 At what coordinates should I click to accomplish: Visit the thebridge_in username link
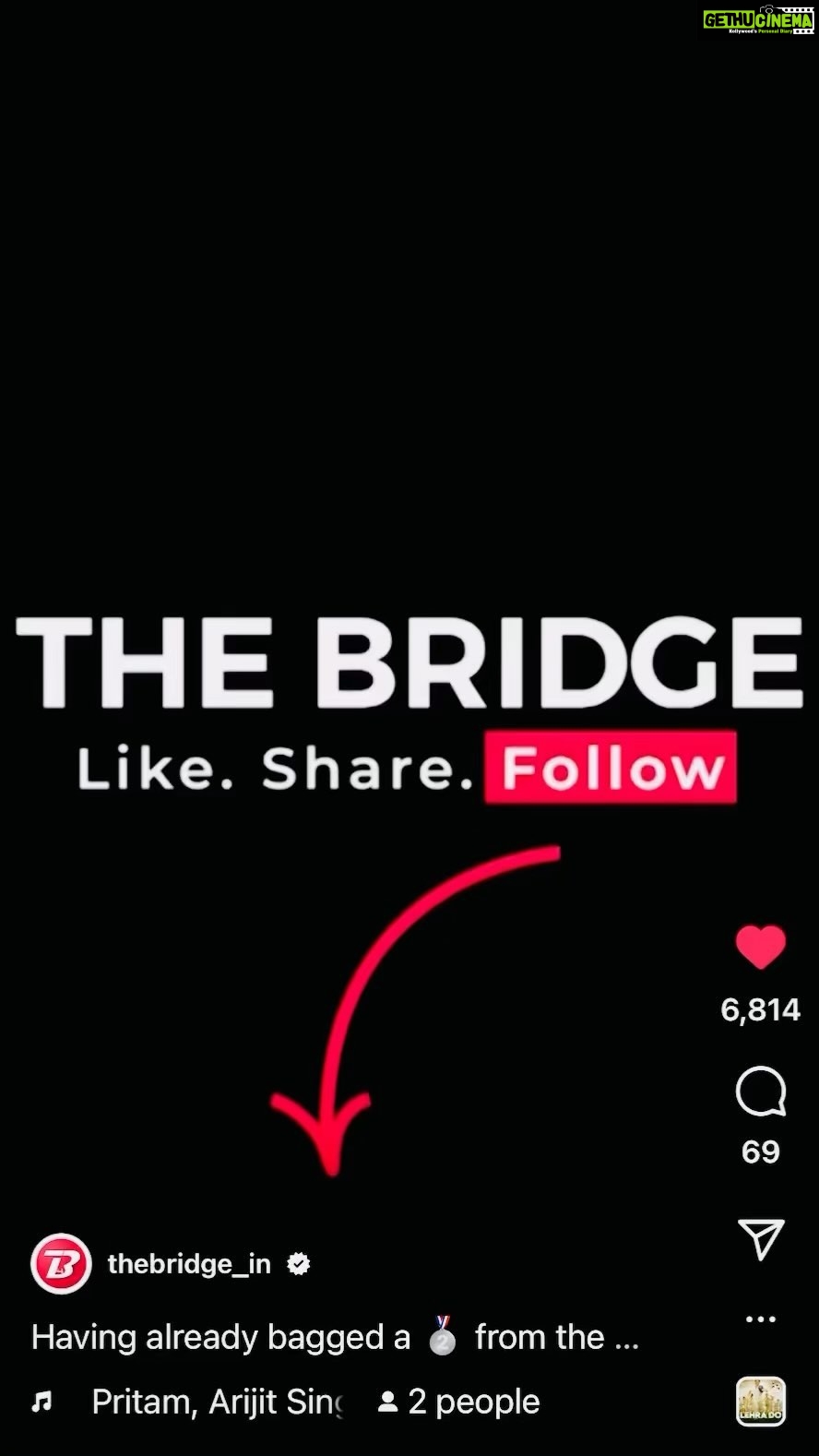pyautogui.click(x=189, y=1263)
